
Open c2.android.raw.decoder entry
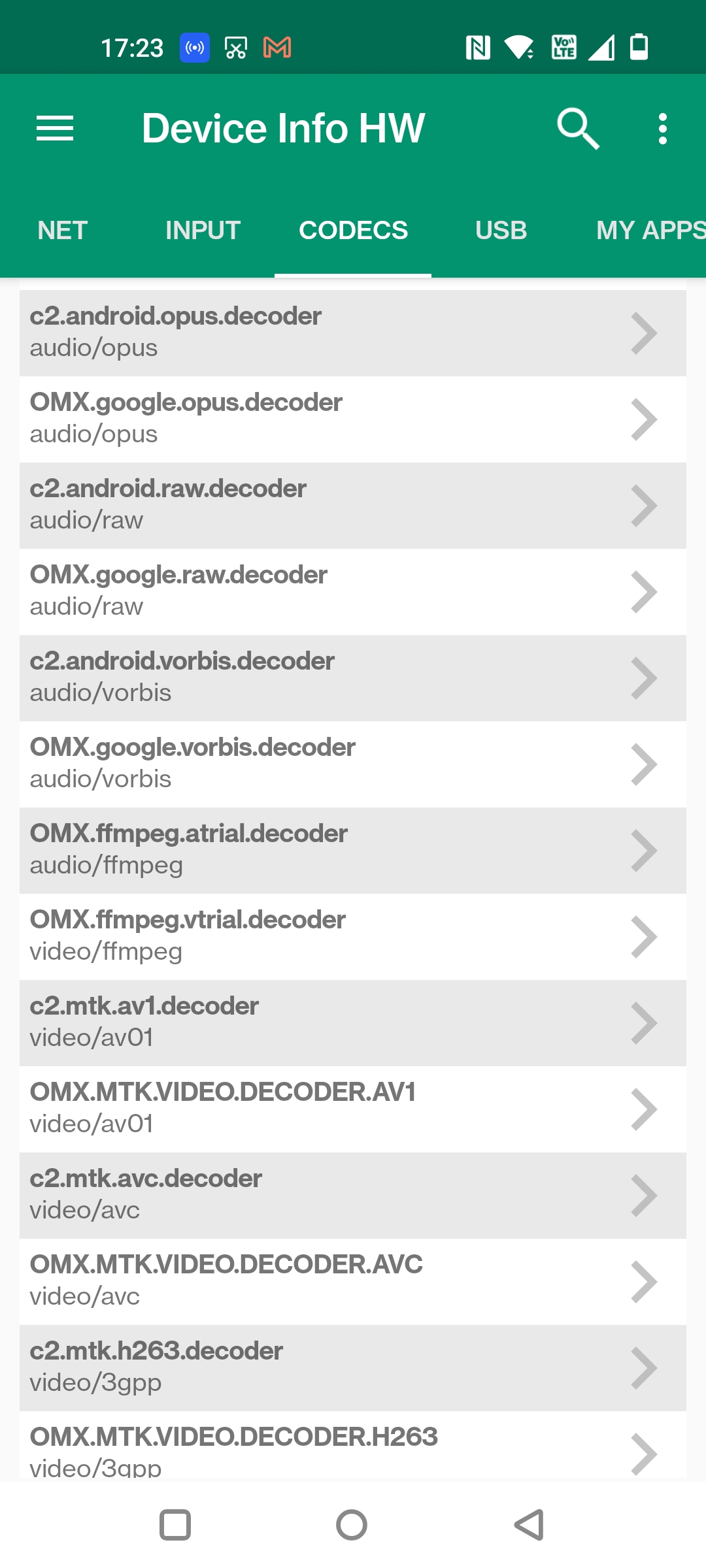353,505
